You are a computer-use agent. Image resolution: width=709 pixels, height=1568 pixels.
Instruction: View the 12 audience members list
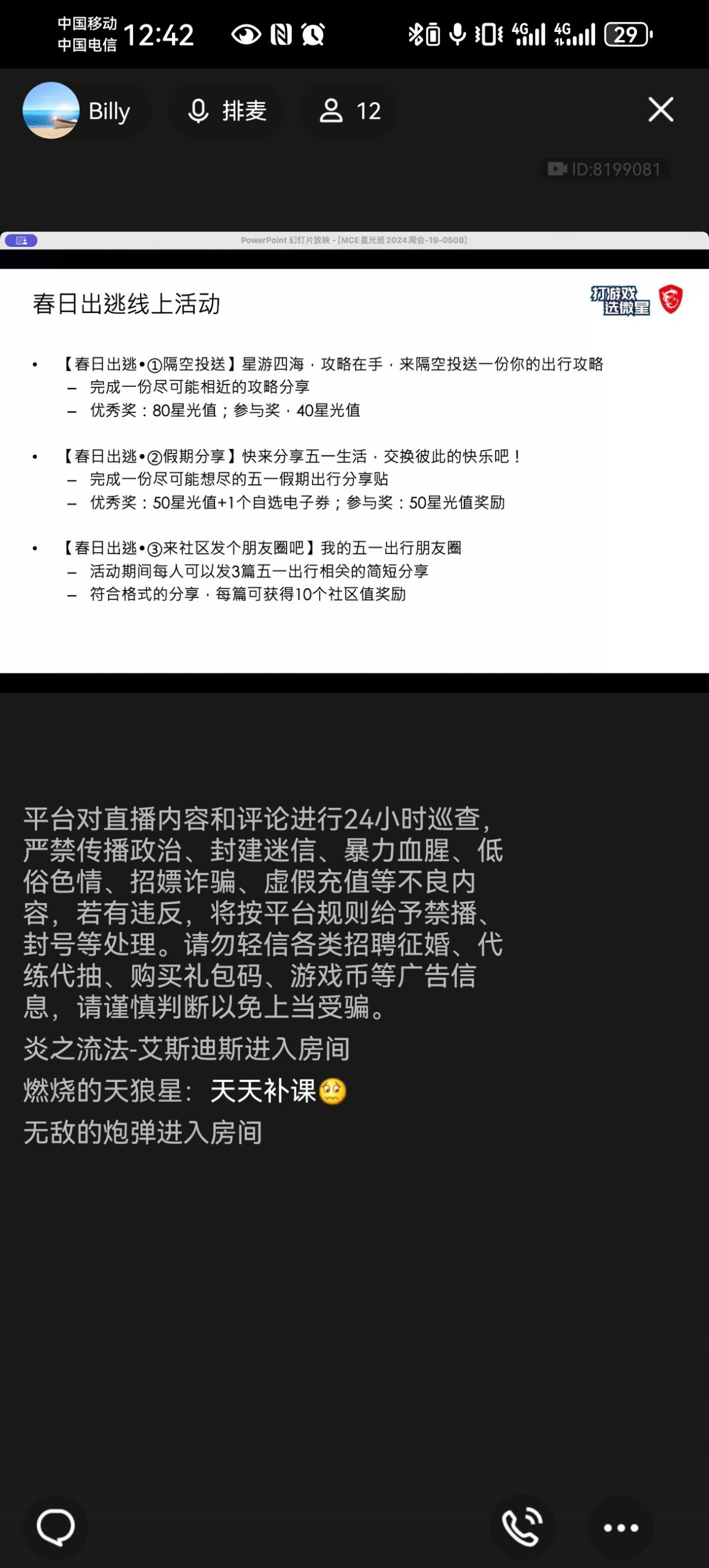[x=350, y=111]
